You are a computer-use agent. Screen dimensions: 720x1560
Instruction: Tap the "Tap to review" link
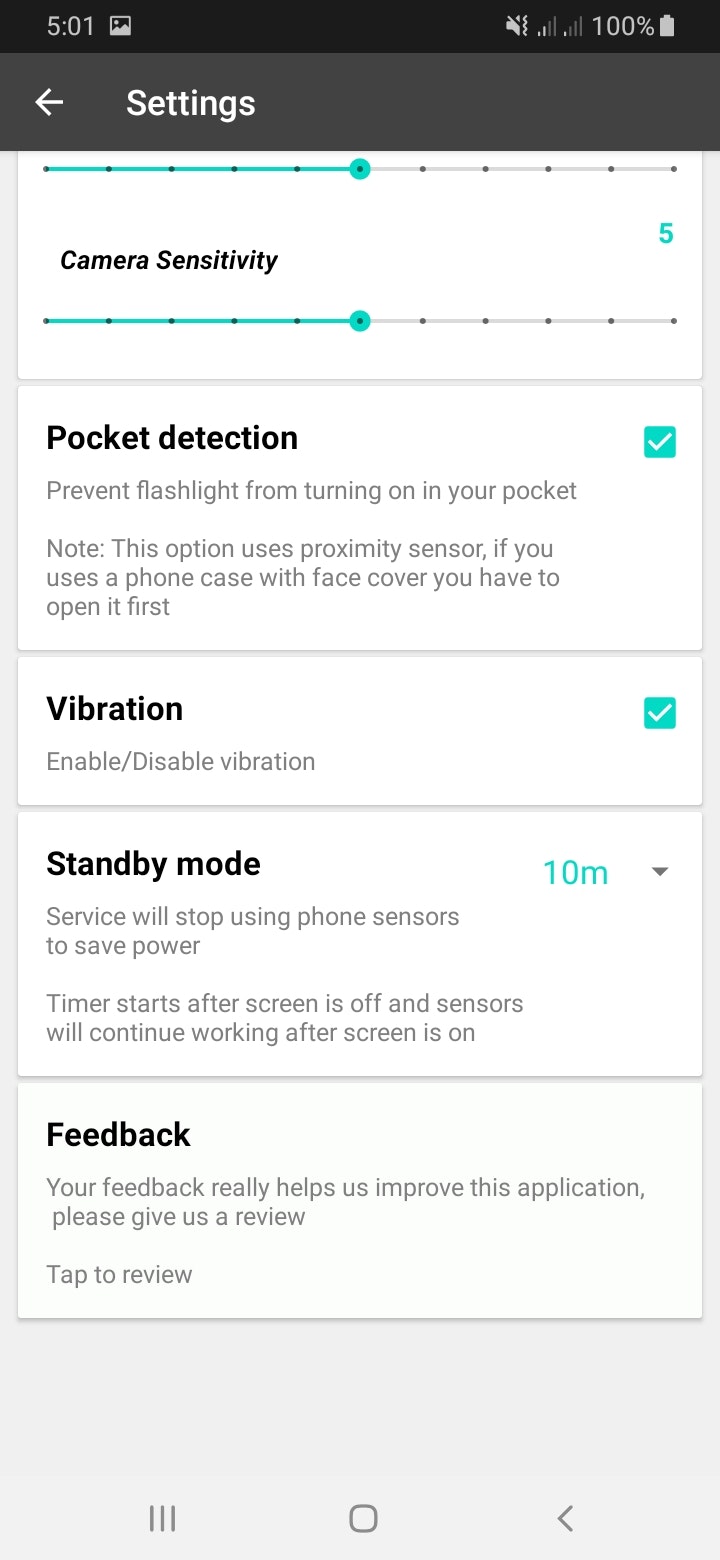(118, 1274)
